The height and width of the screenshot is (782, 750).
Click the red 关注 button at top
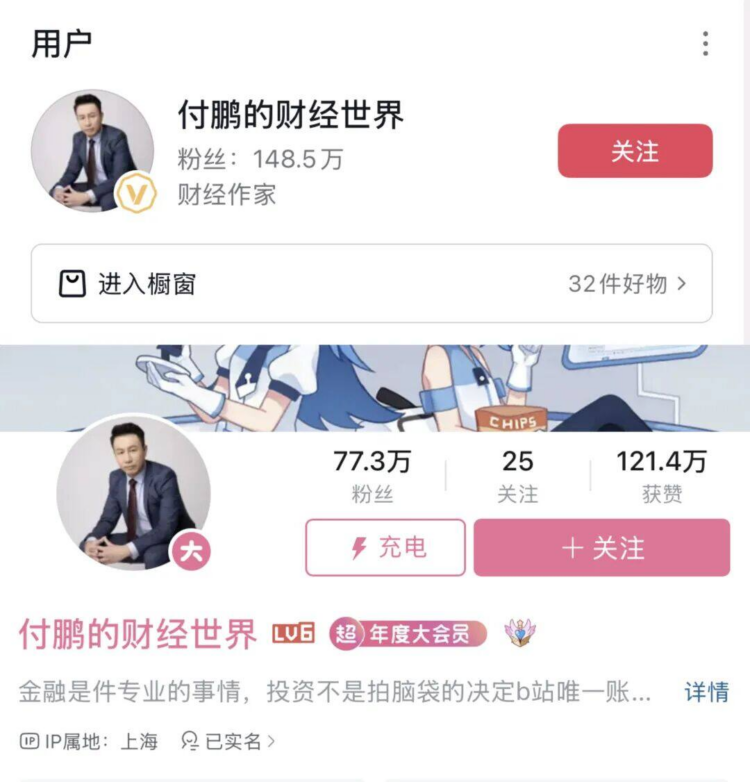pyautogui.click(x=636, y=152)
